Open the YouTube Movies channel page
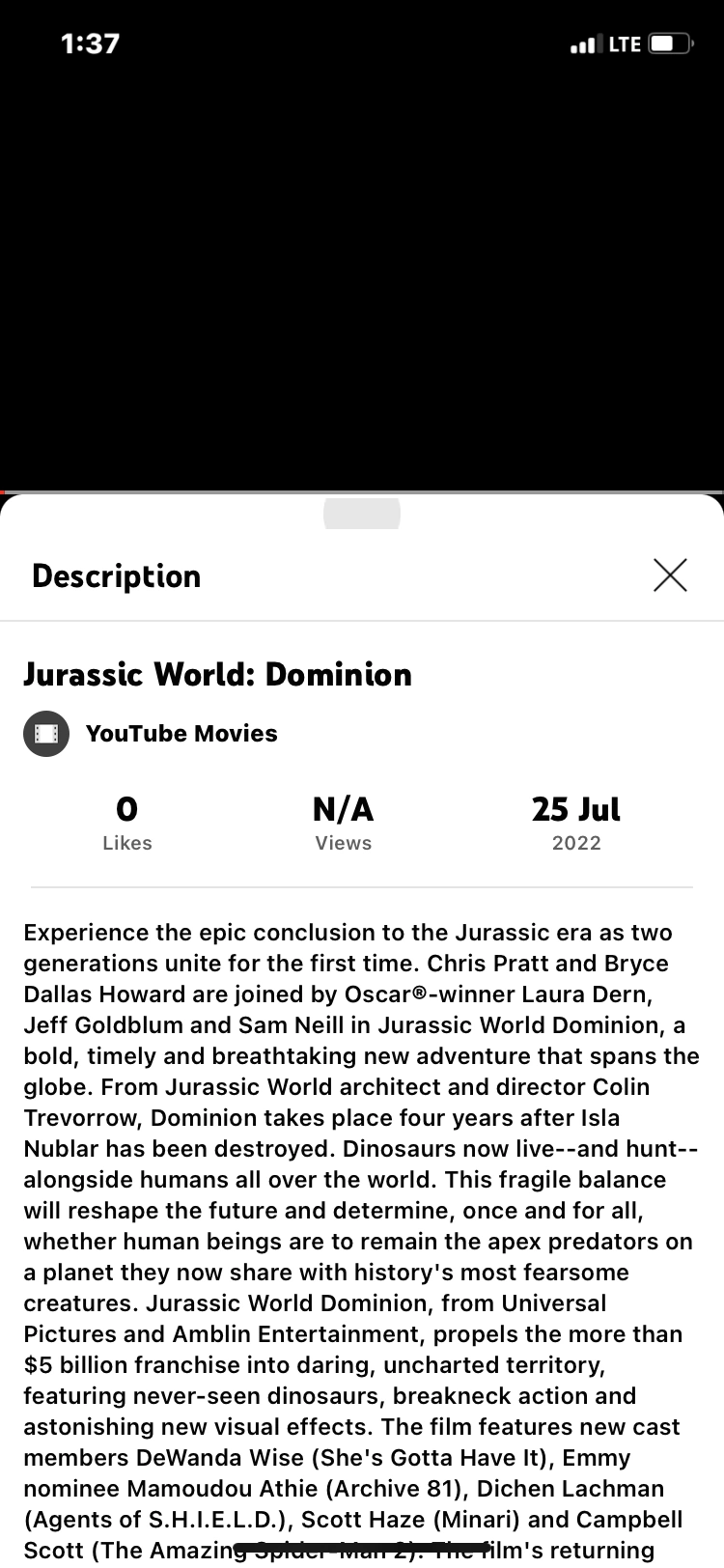This screenshot has width=724, height=1568. 181,734
